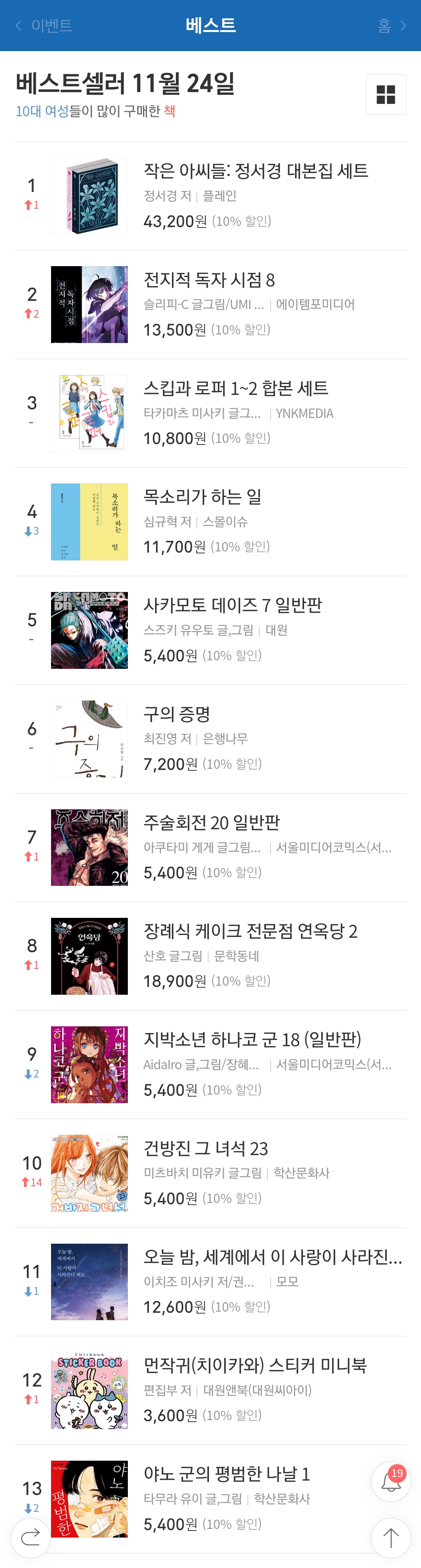
Task: Open 주술회전 20 일반판
Action: pos(211,822)
